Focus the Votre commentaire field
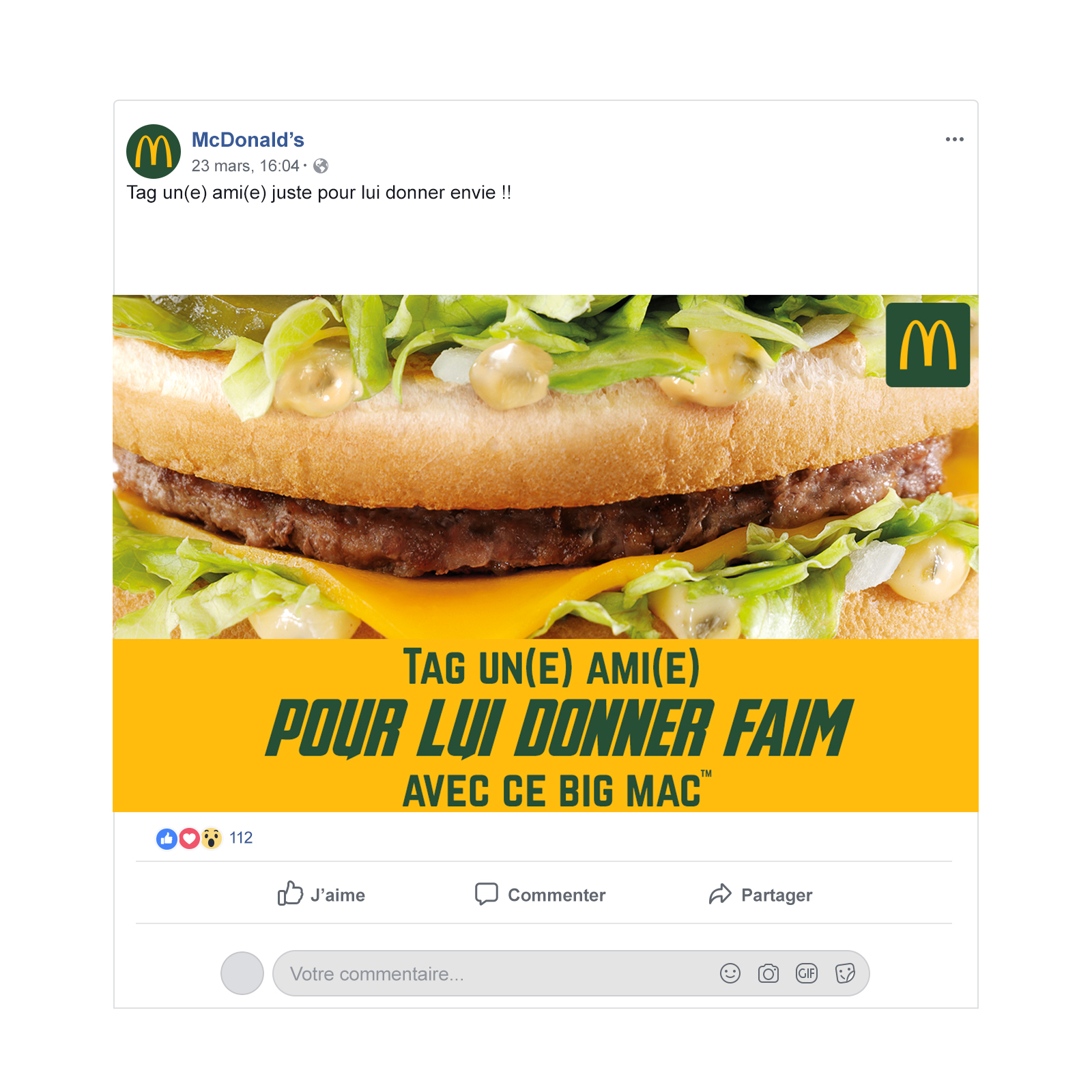Image resolution: width=1092 pixels, height=1092 pixels. [491, 974]
